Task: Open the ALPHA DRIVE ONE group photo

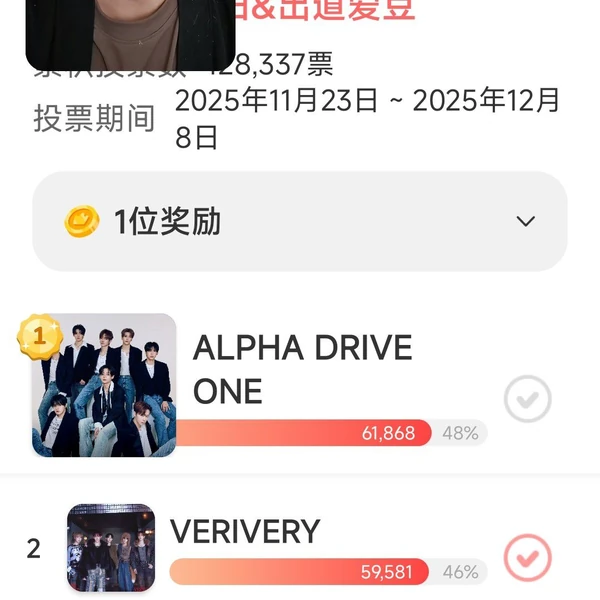Action: coord(104,385)
